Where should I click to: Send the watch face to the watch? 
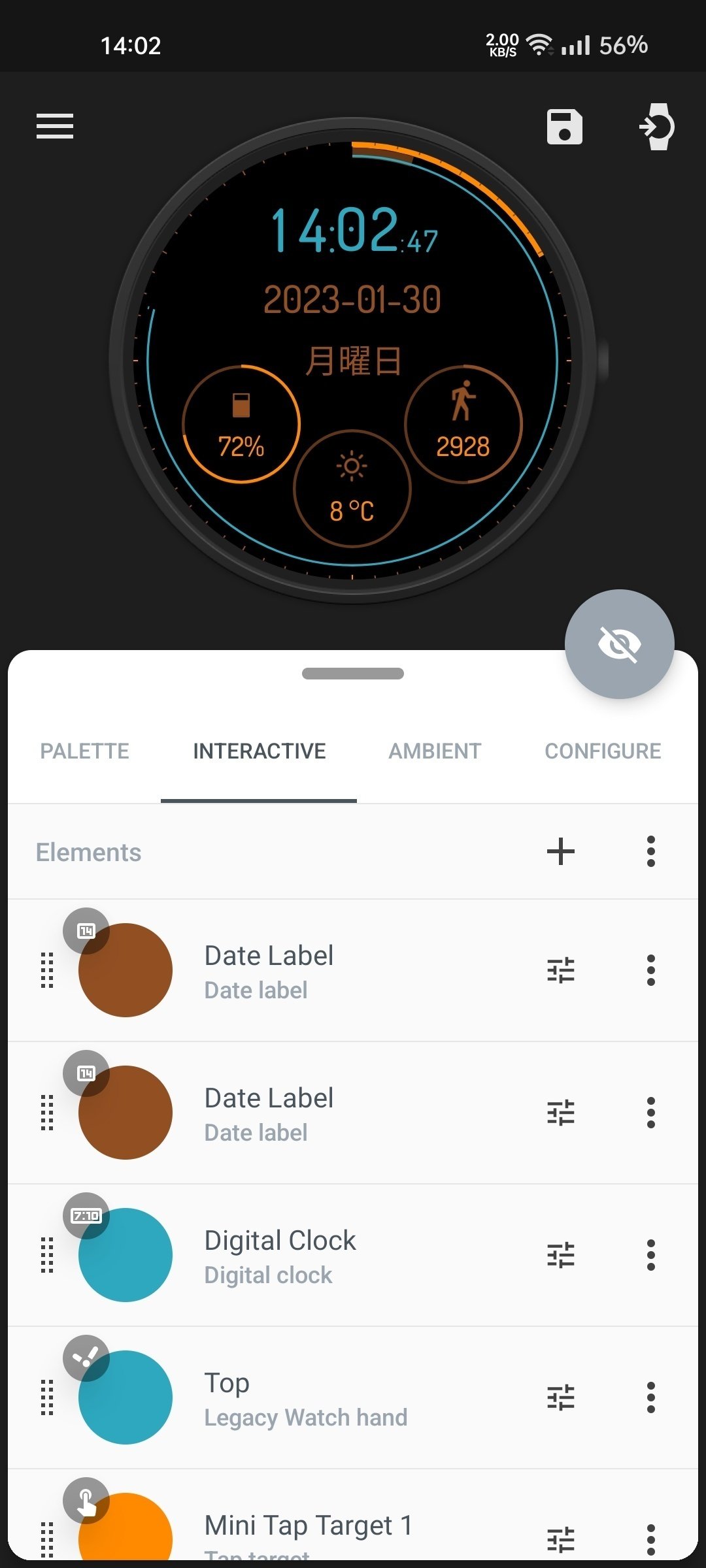[x=657, y=127]
